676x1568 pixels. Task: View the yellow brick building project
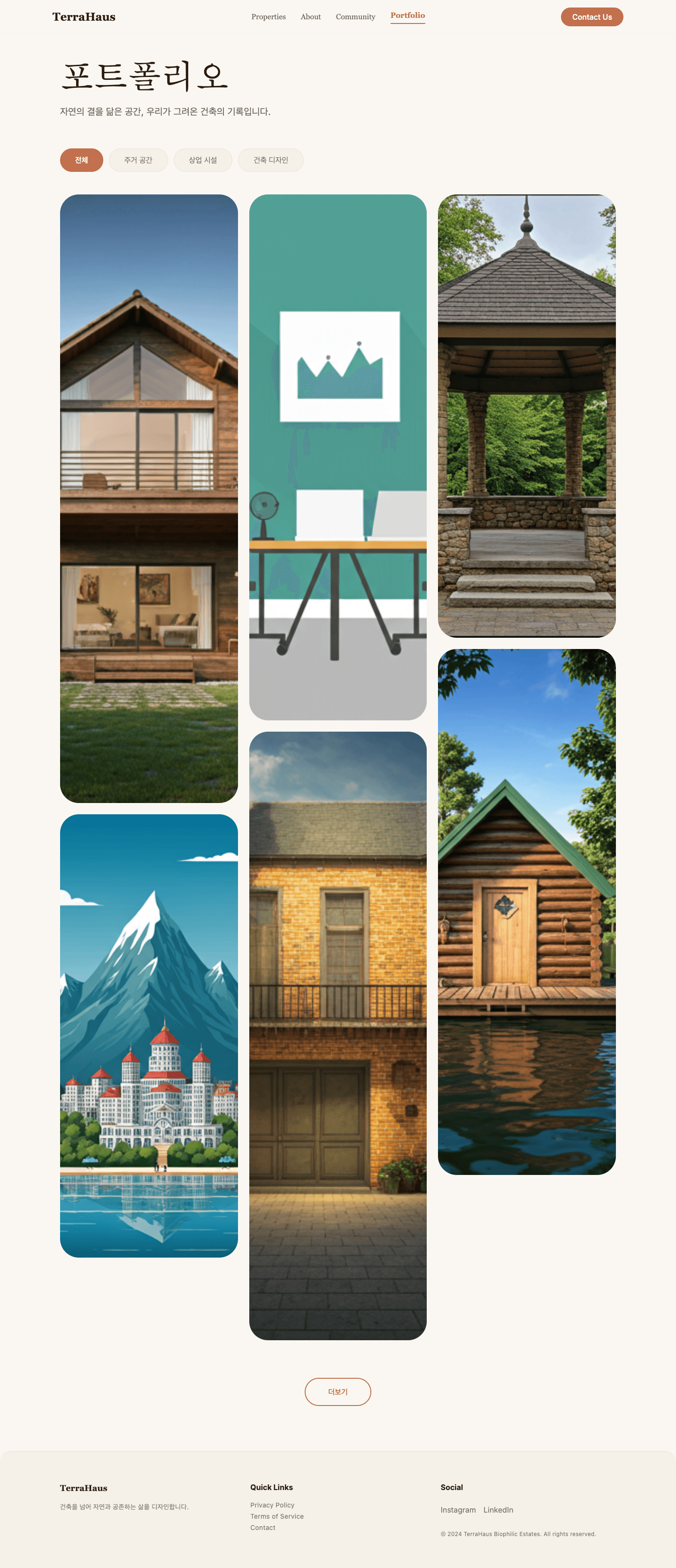pyautogui.click(x=338, y=1035)
